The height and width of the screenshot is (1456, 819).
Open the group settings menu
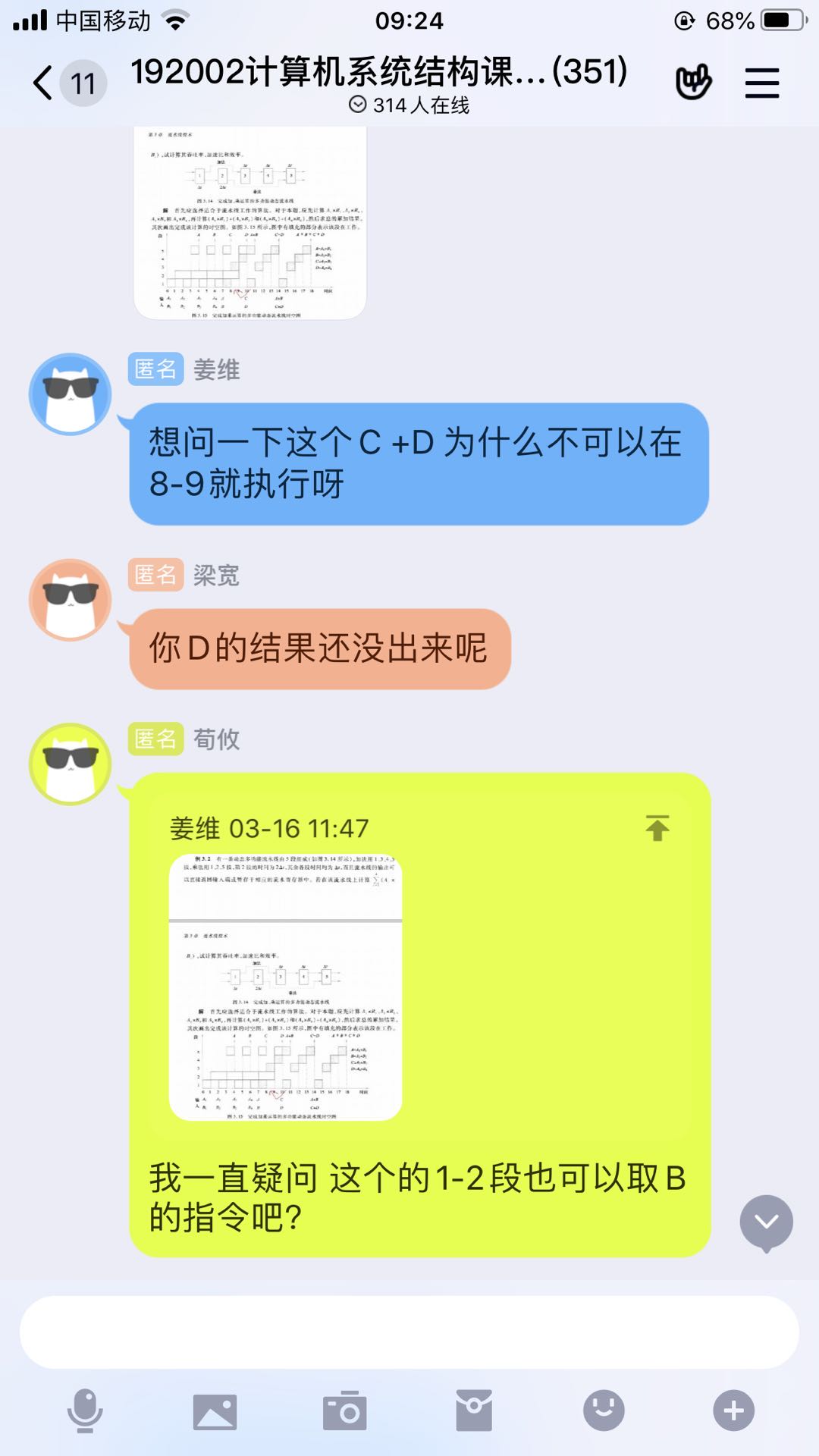(x=761, y=82)
